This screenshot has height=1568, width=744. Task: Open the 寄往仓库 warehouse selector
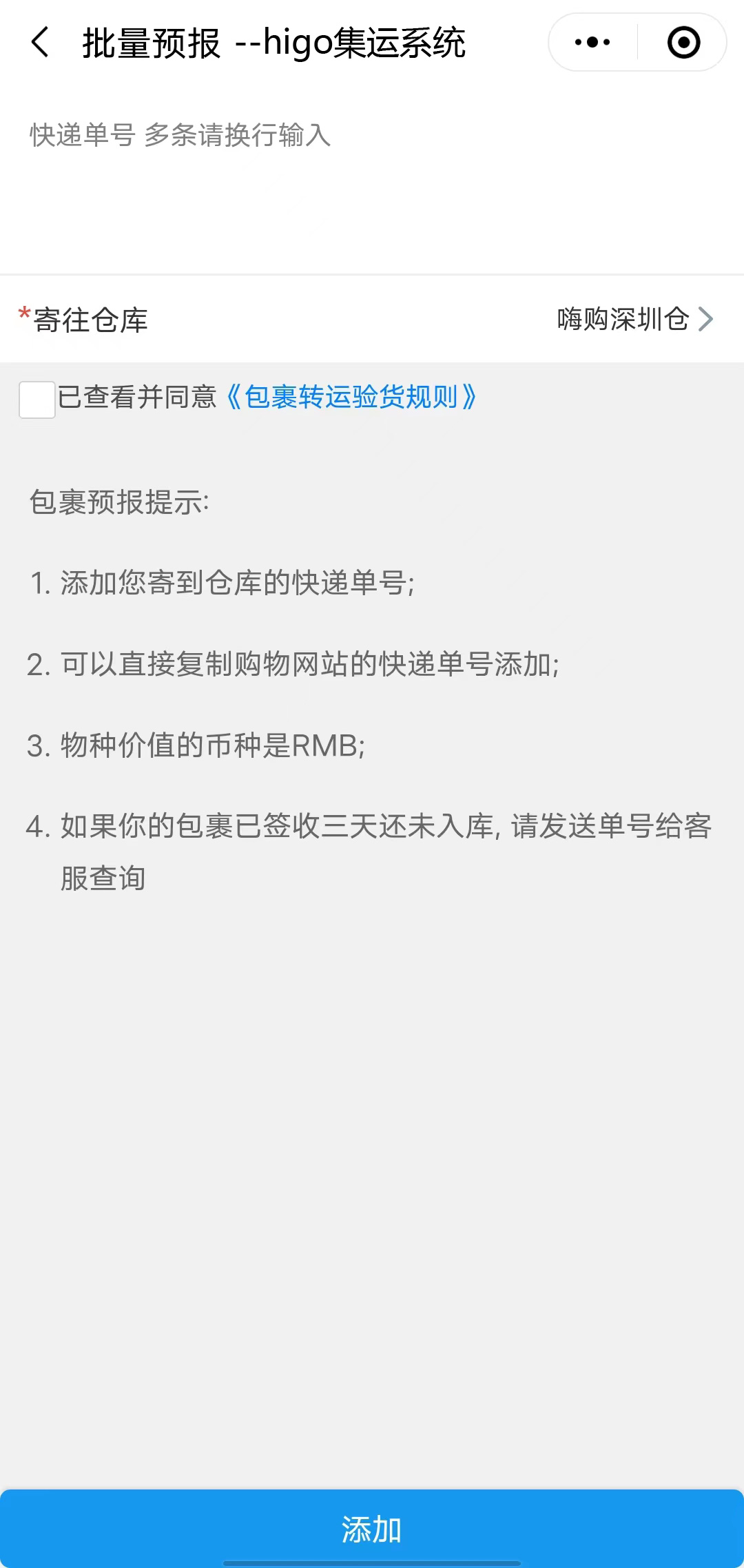click(x=372, y=319)
